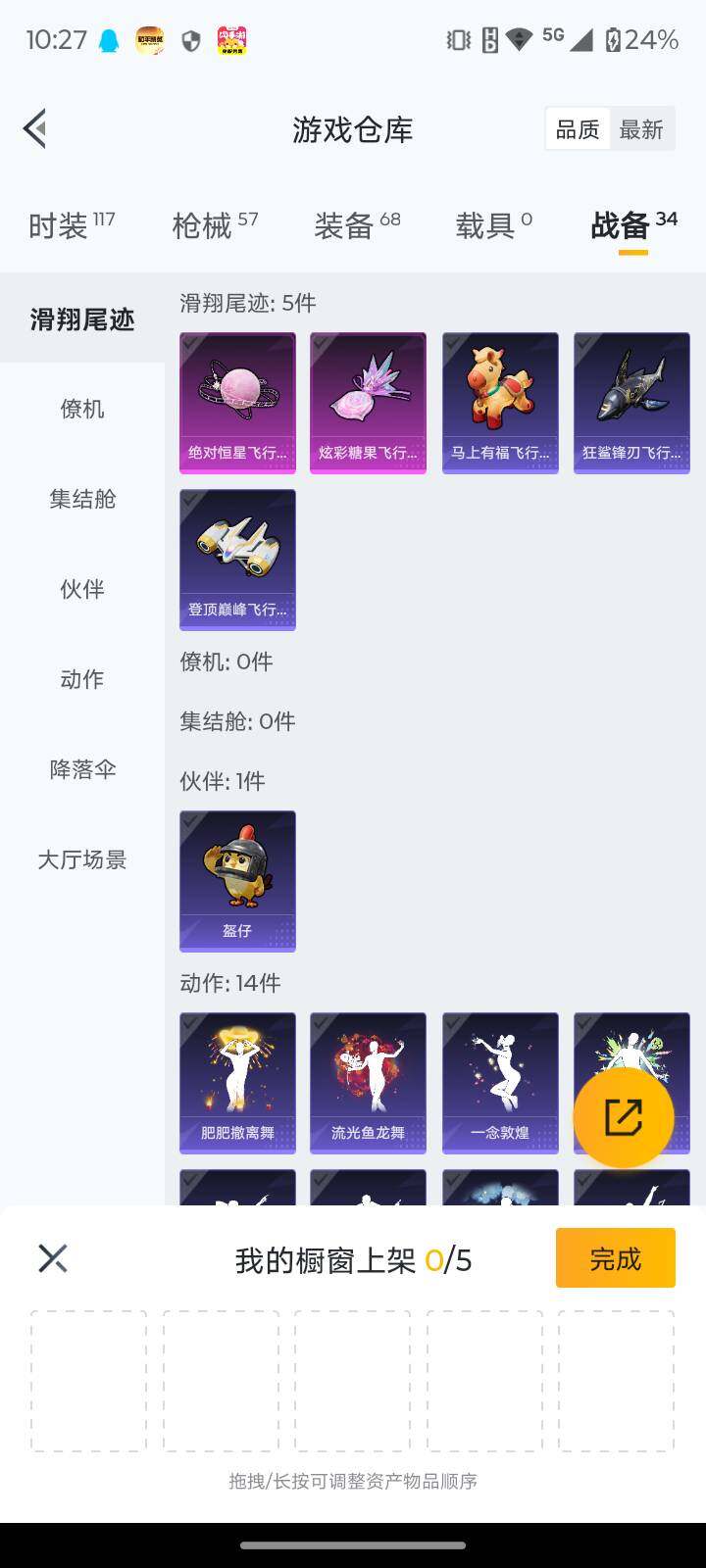Tap the 盔仔 companion item

tap(237, 880)
